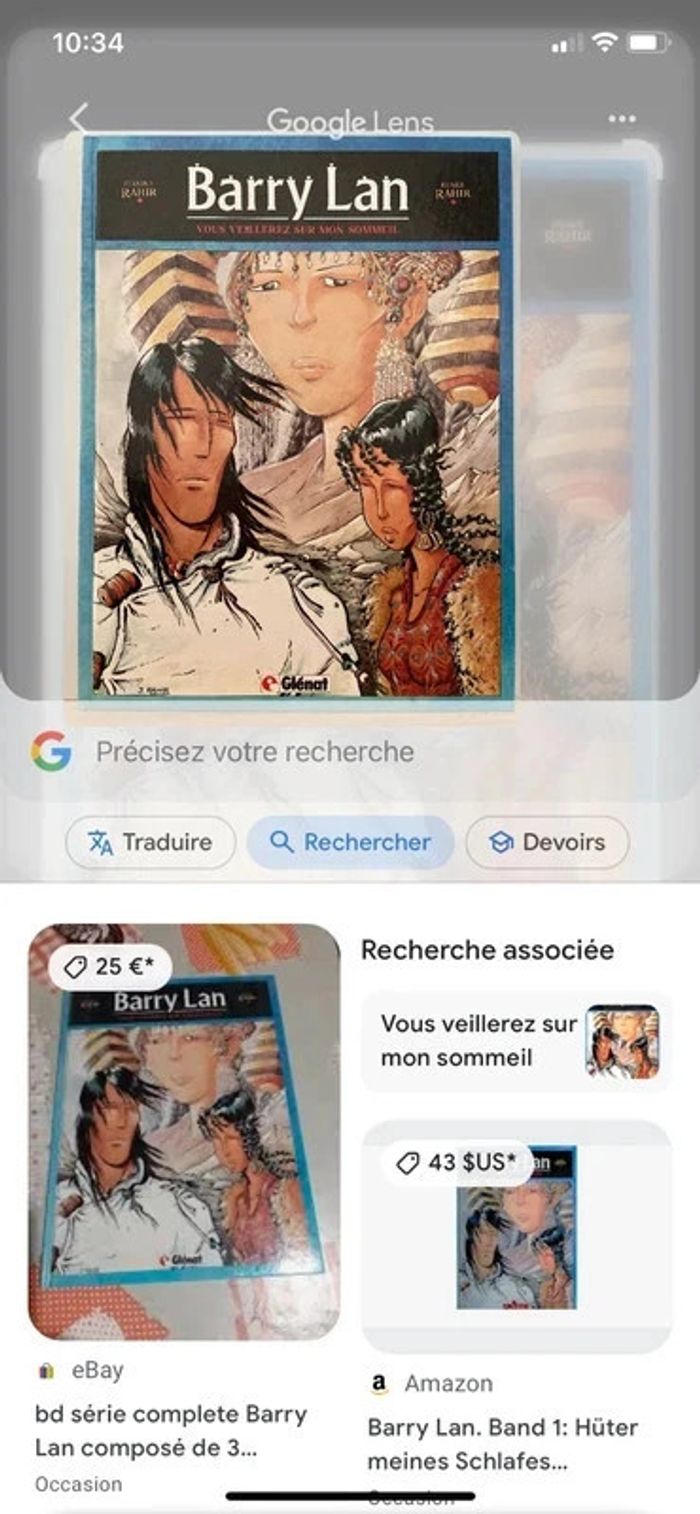
Task: Switch to the Traduire mode
Action: pyautogui.click(x=151, y=842)
